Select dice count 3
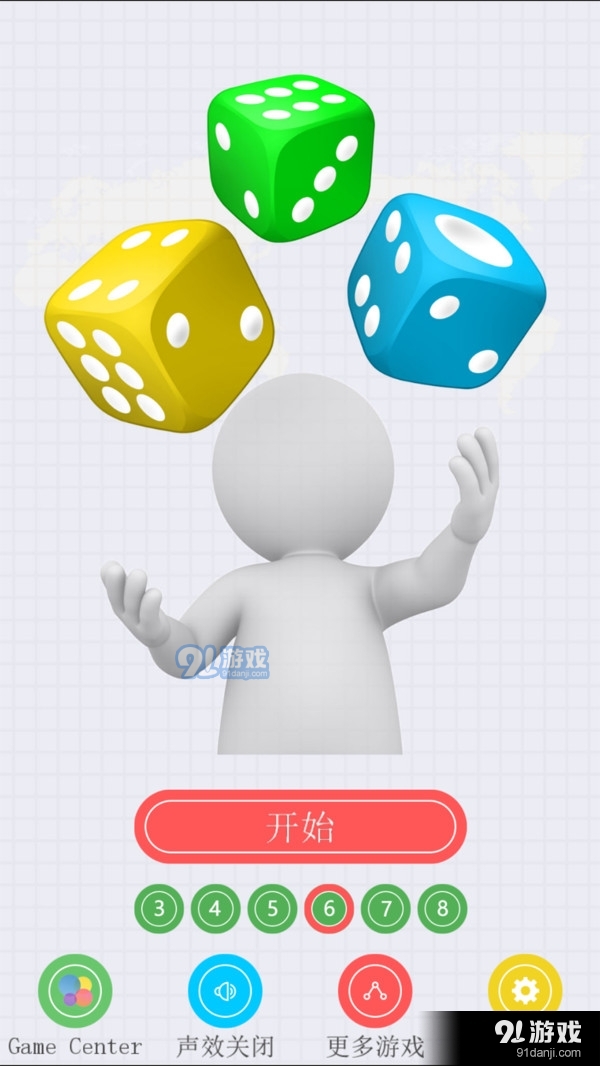Viewport: 600px width, 1066px height. point(159,908)
